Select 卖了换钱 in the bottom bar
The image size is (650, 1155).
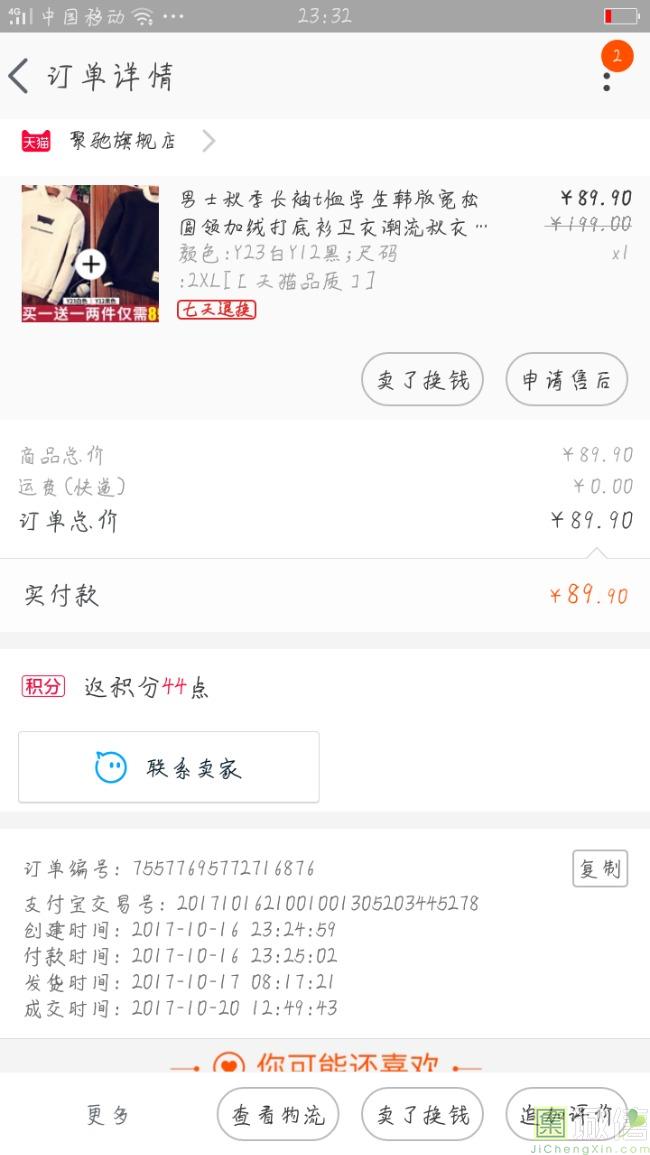[x=422, y=1115]
